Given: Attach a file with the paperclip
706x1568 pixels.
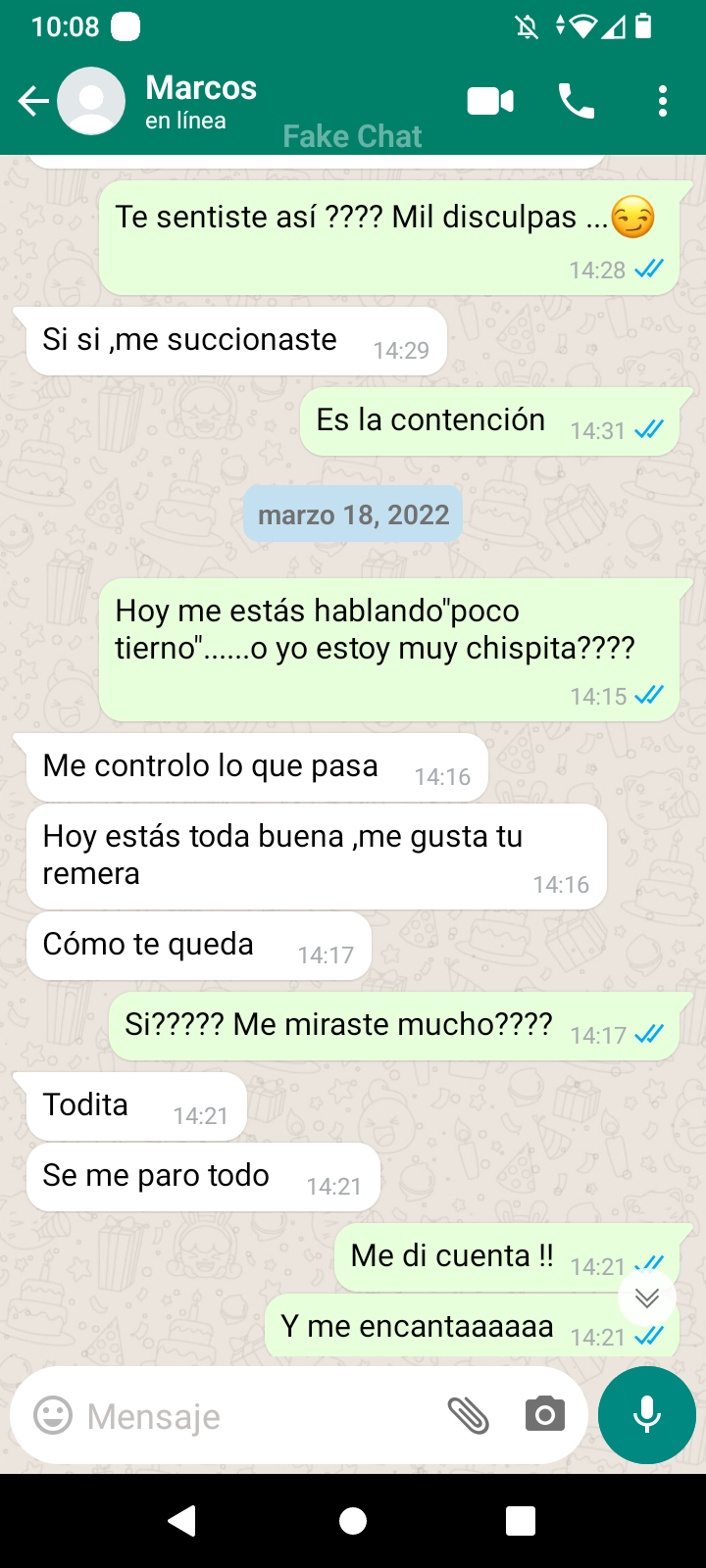Looking at the screenshot, I should pos(468,1416).
